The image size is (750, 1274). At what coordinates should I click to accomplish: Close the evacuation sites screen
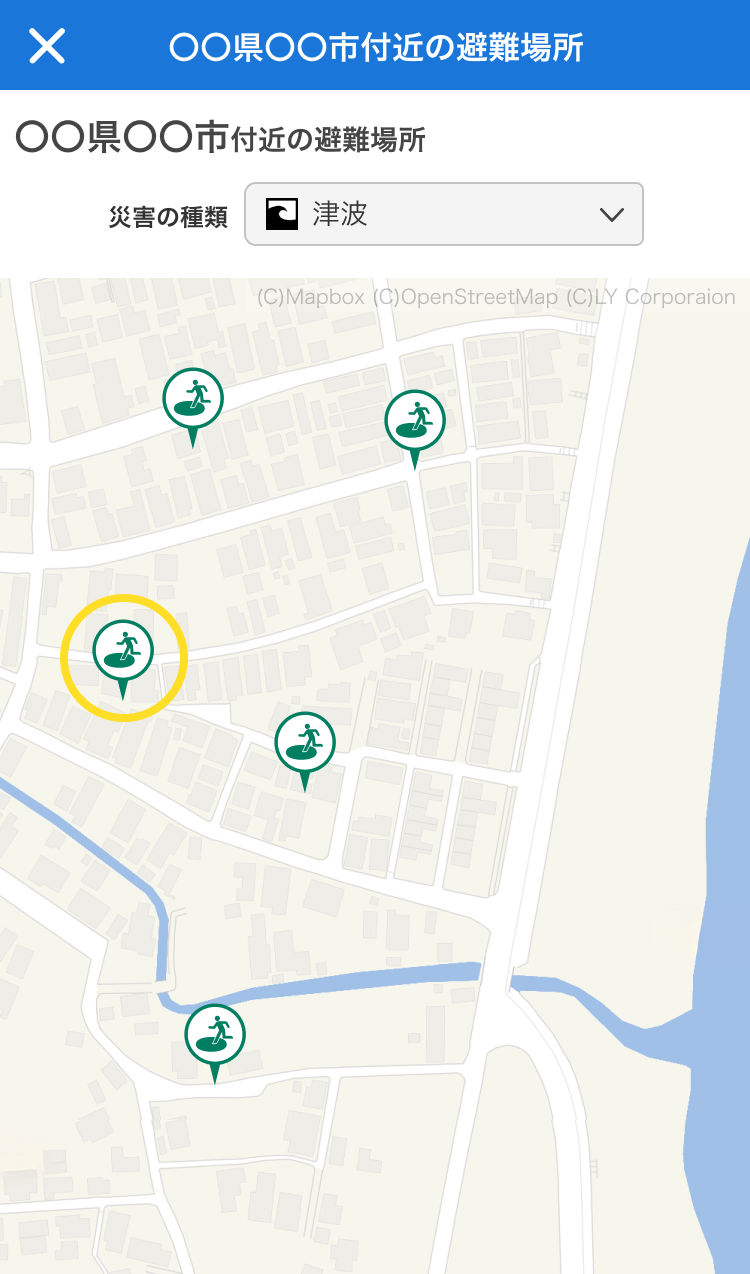click(x=46, y=46)
